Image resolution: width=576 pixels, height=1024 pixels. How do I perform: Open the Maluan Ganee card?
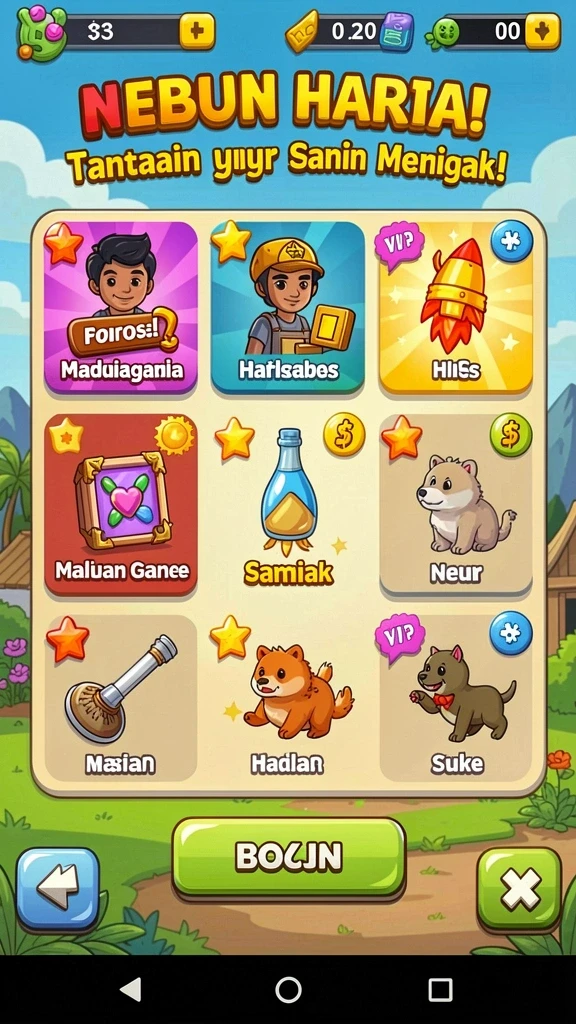(x=121, y=505)
